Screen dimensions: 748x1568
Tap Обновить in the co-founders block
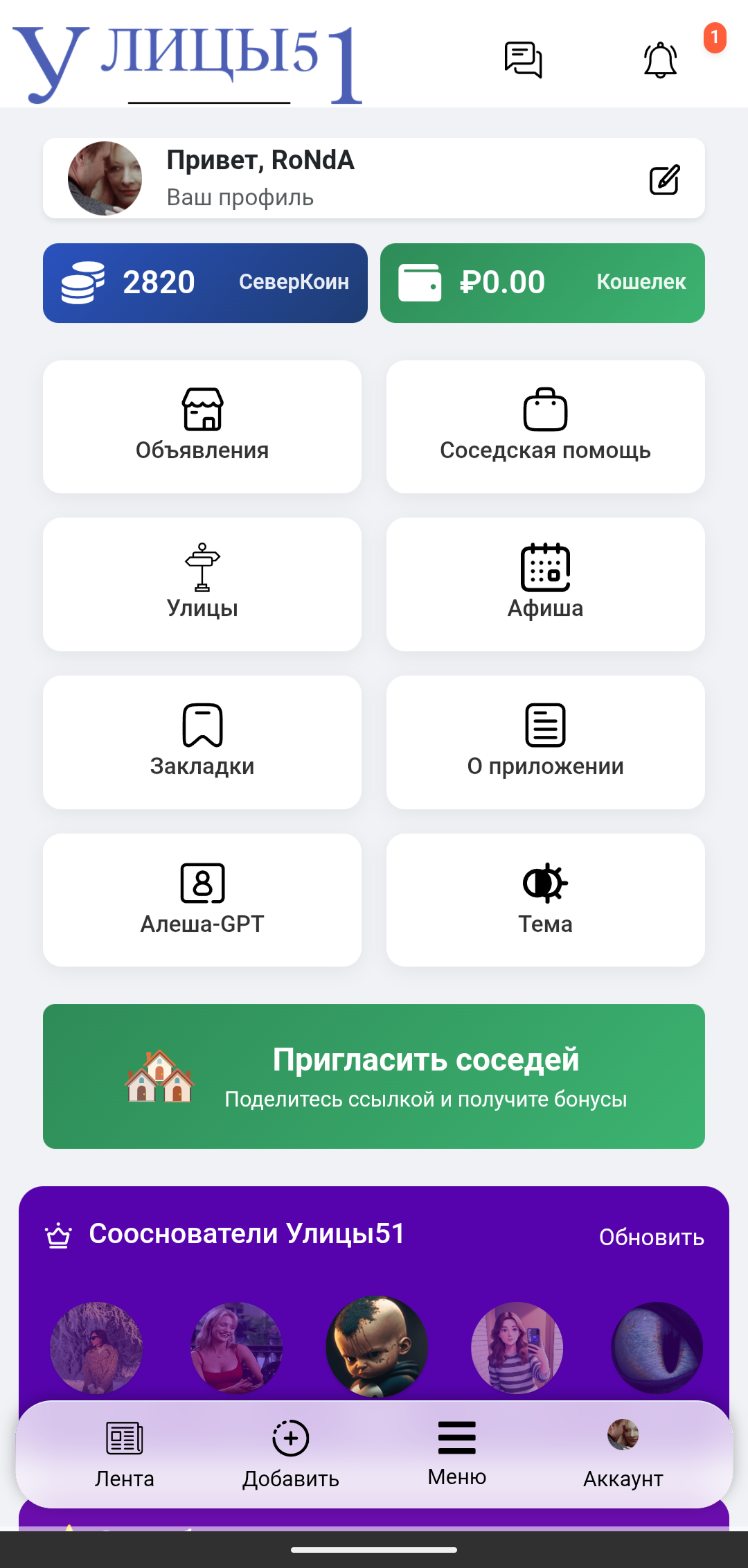tap(651, 1237)
